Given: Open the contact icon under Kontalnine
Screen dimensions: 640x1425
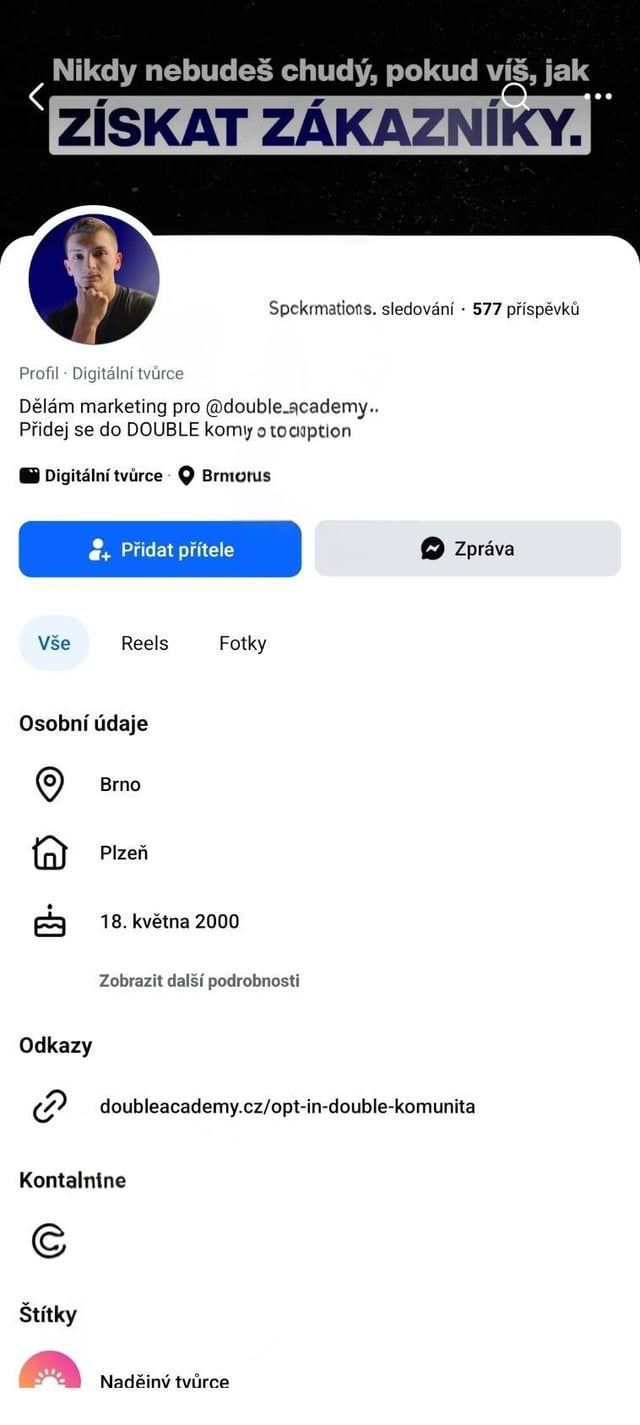Looking at the screenshot, I should point(49,1241).
